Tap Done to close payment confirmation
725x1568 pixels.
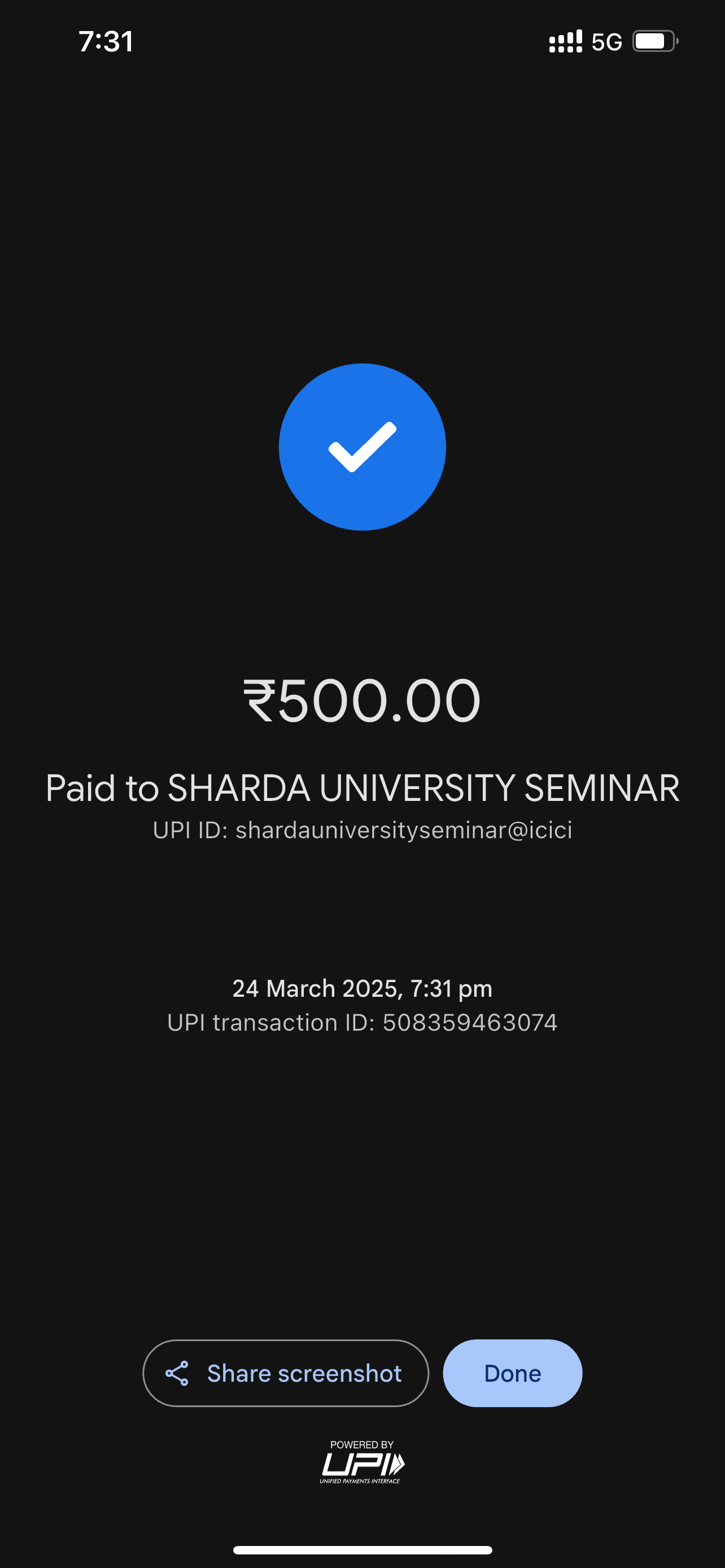coord(513,1373)
